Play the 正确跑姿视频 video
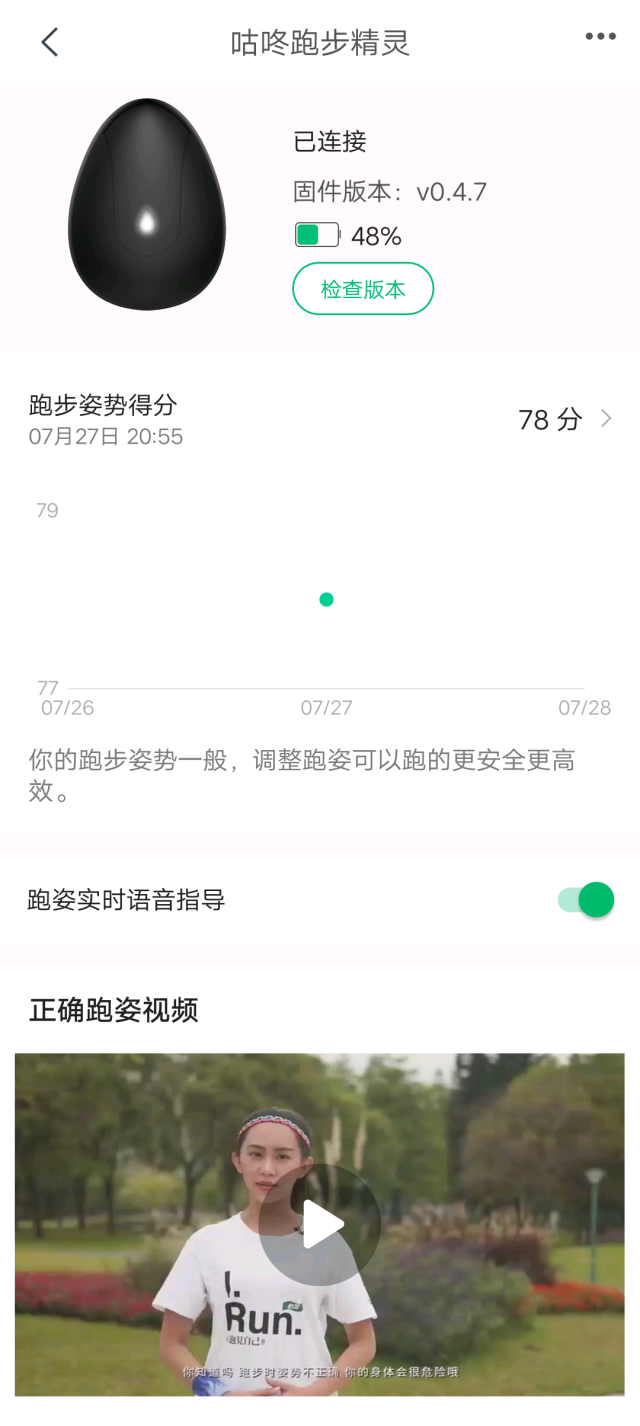 320,1224
